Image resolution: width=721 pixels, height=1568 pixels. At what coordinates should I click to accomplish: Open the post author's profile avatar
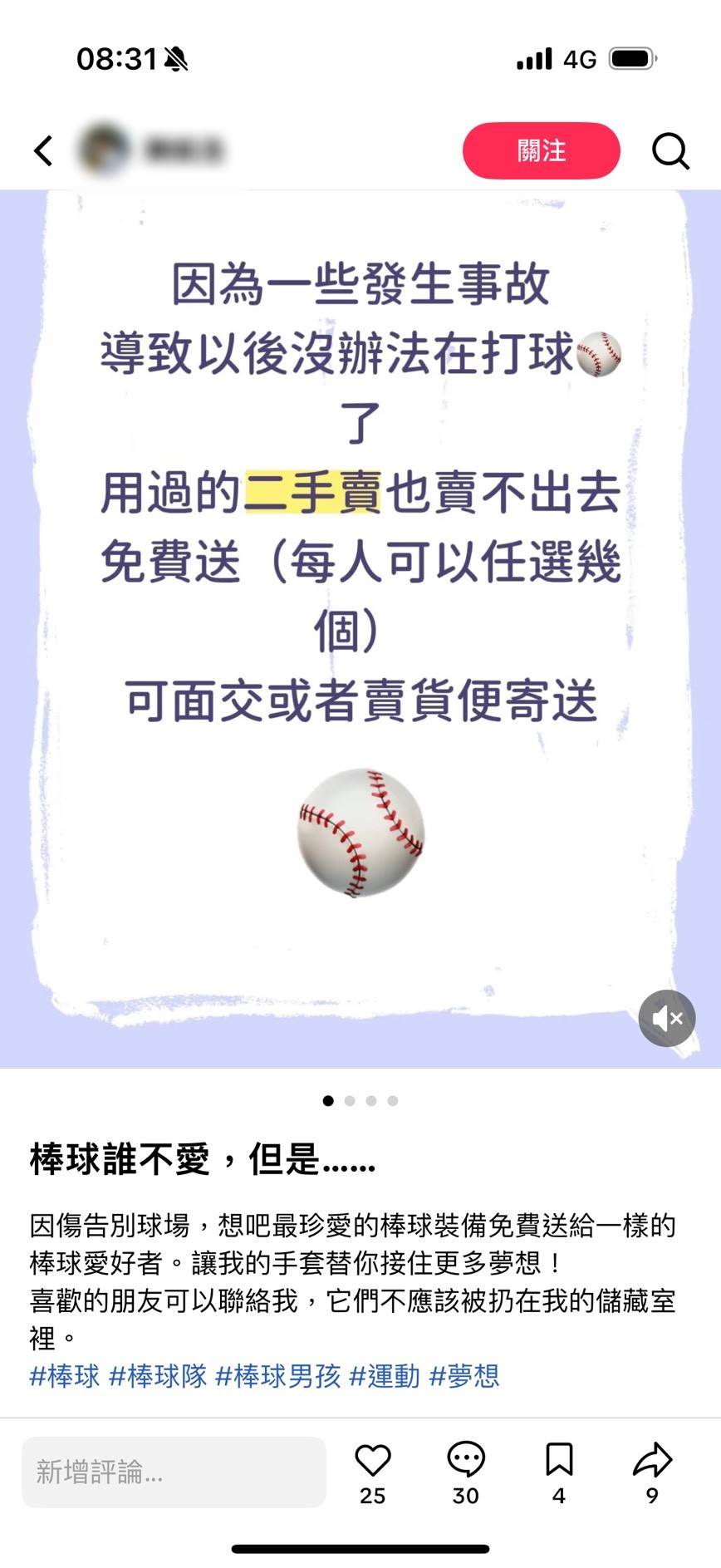tap(105, 150)
